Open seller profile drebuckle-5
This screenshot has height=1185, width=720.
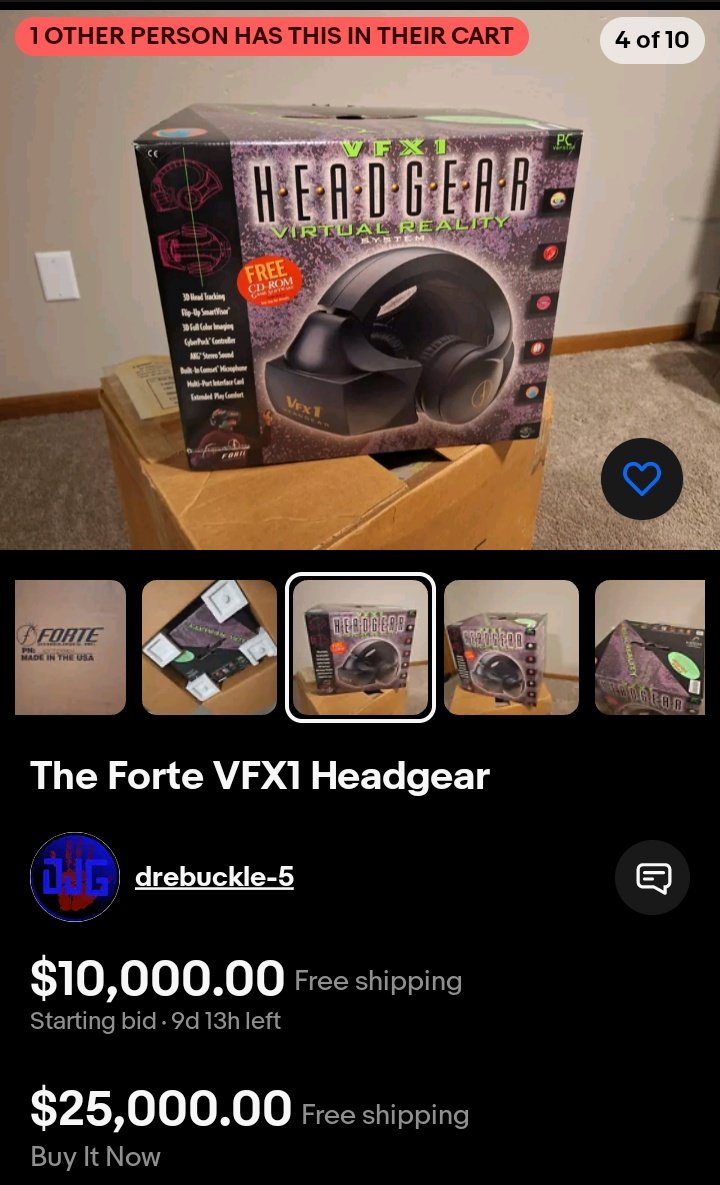coord(214,877)
